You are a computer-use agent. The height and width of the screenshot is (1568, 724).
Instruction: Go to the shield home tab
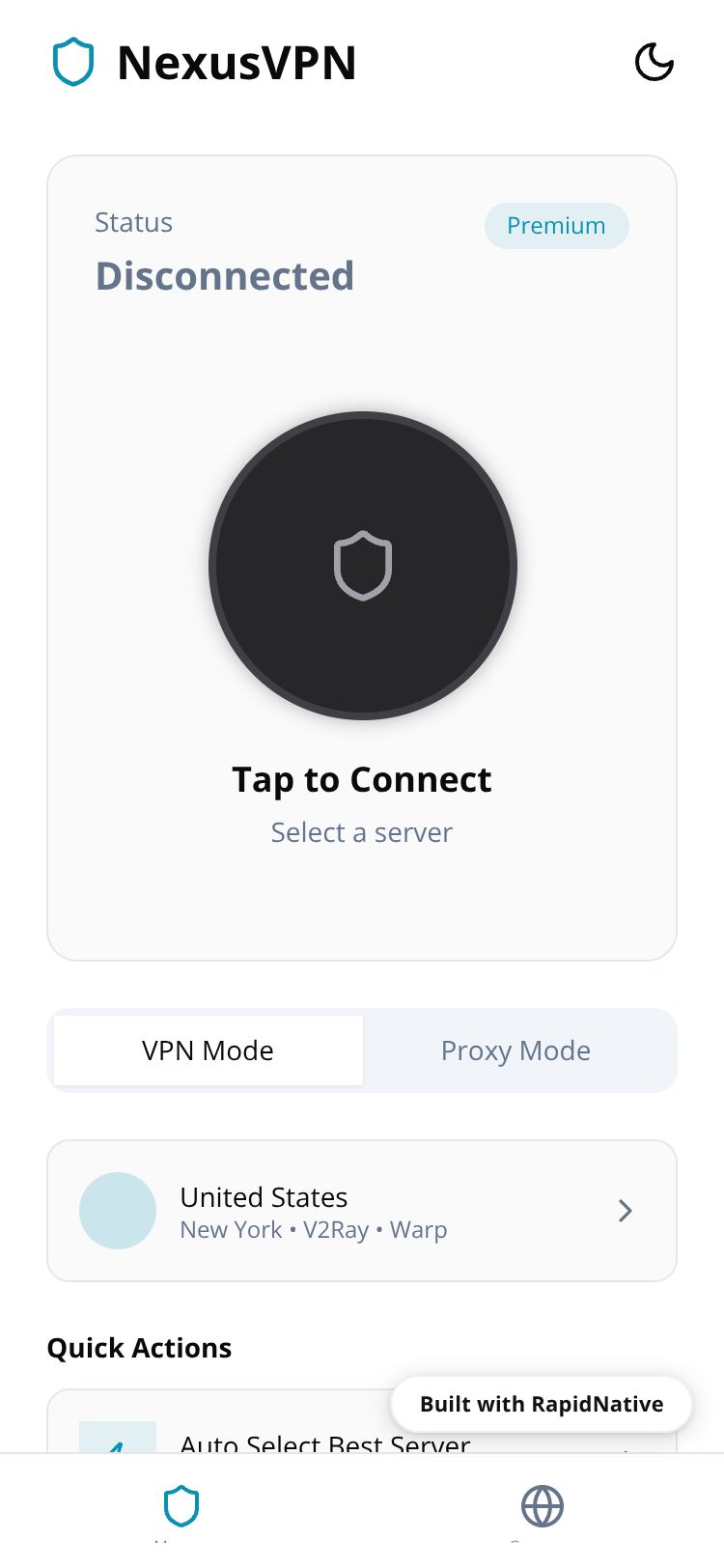pyautogui.click(x=181, y=1506)
